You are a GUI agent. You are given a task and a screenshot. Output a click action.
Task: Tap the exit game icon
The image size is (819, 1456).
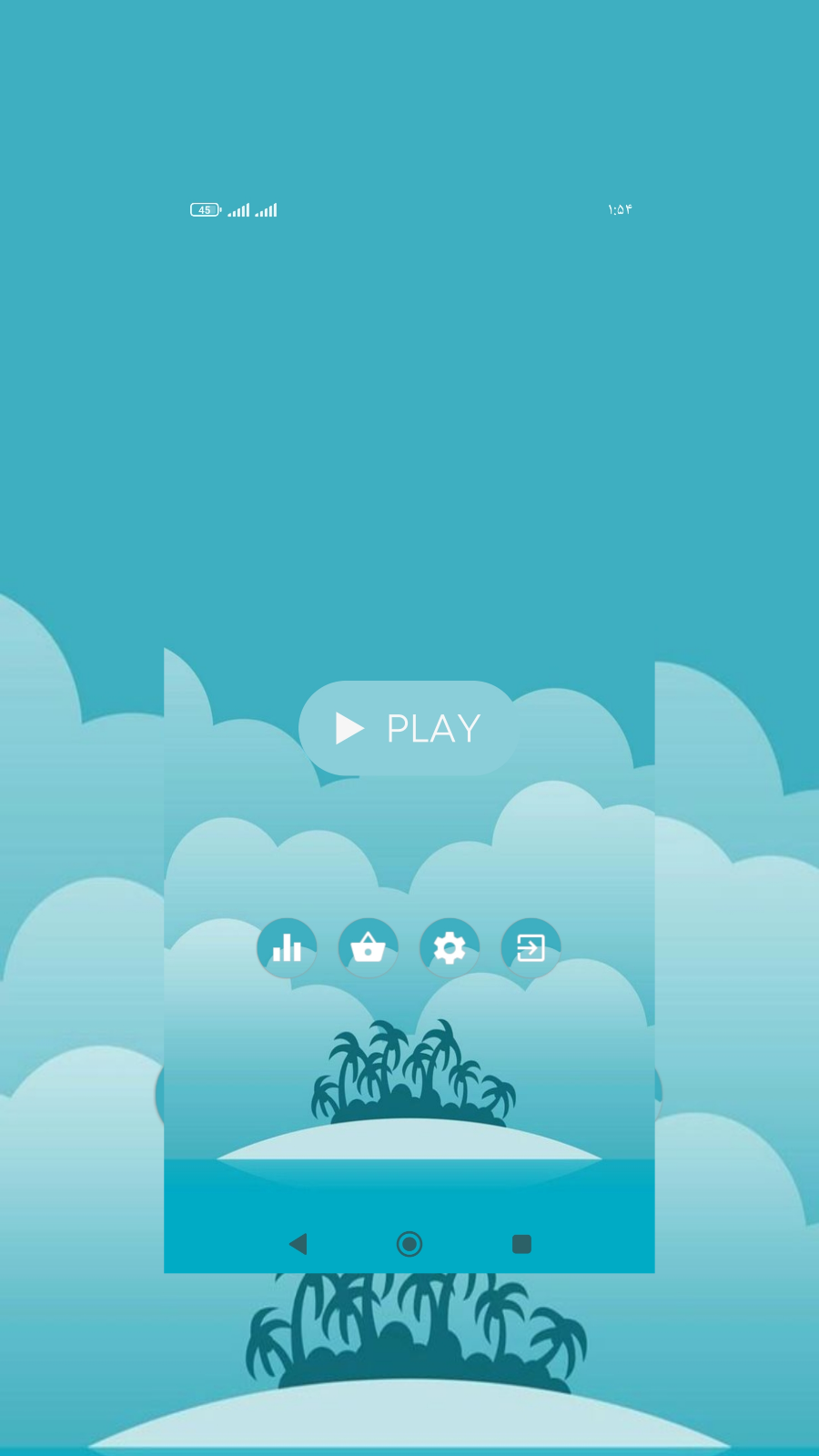click(531, 948)
